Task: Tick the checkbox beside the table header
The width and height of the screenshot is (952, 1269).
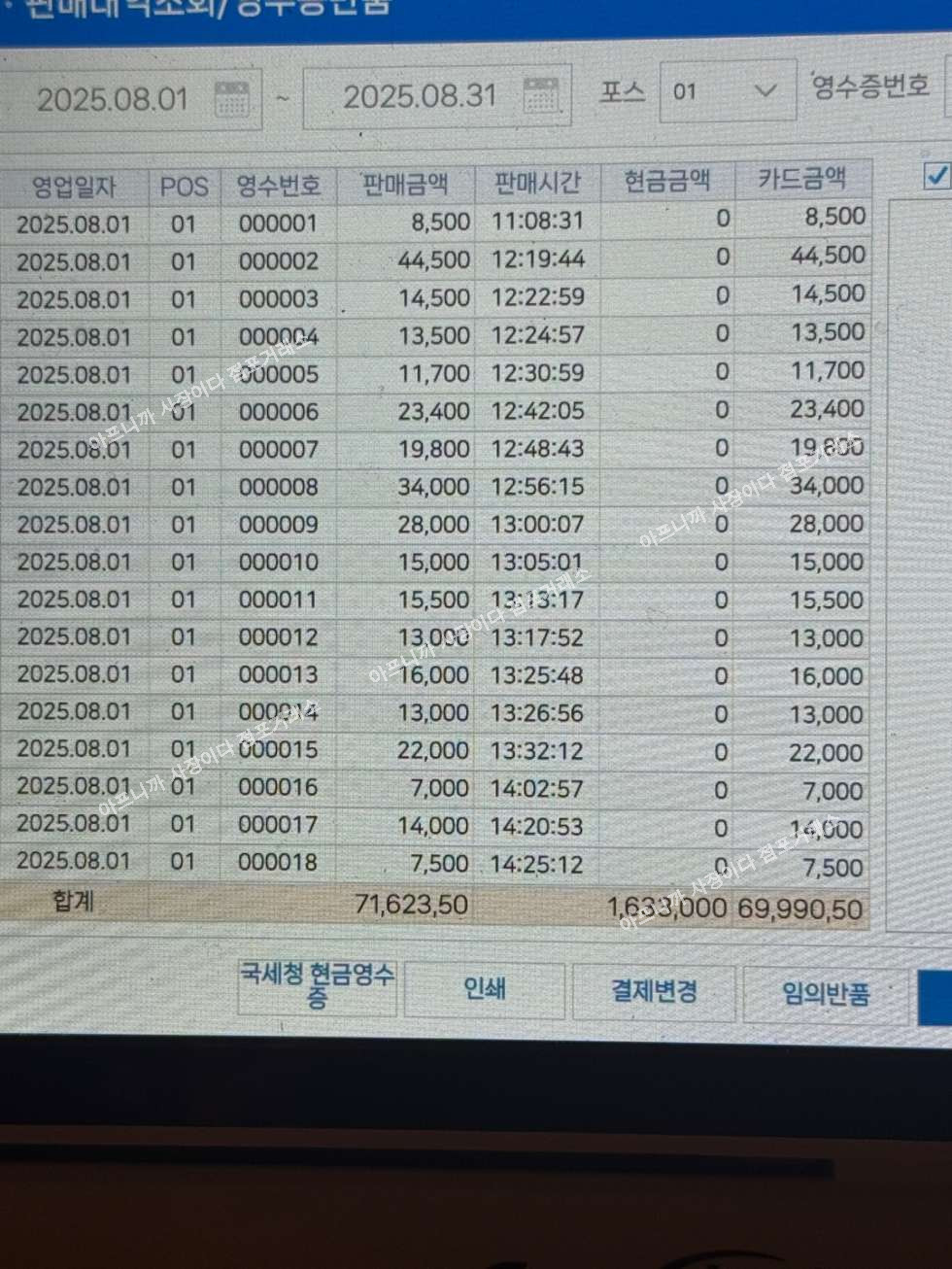Action: 935,176
